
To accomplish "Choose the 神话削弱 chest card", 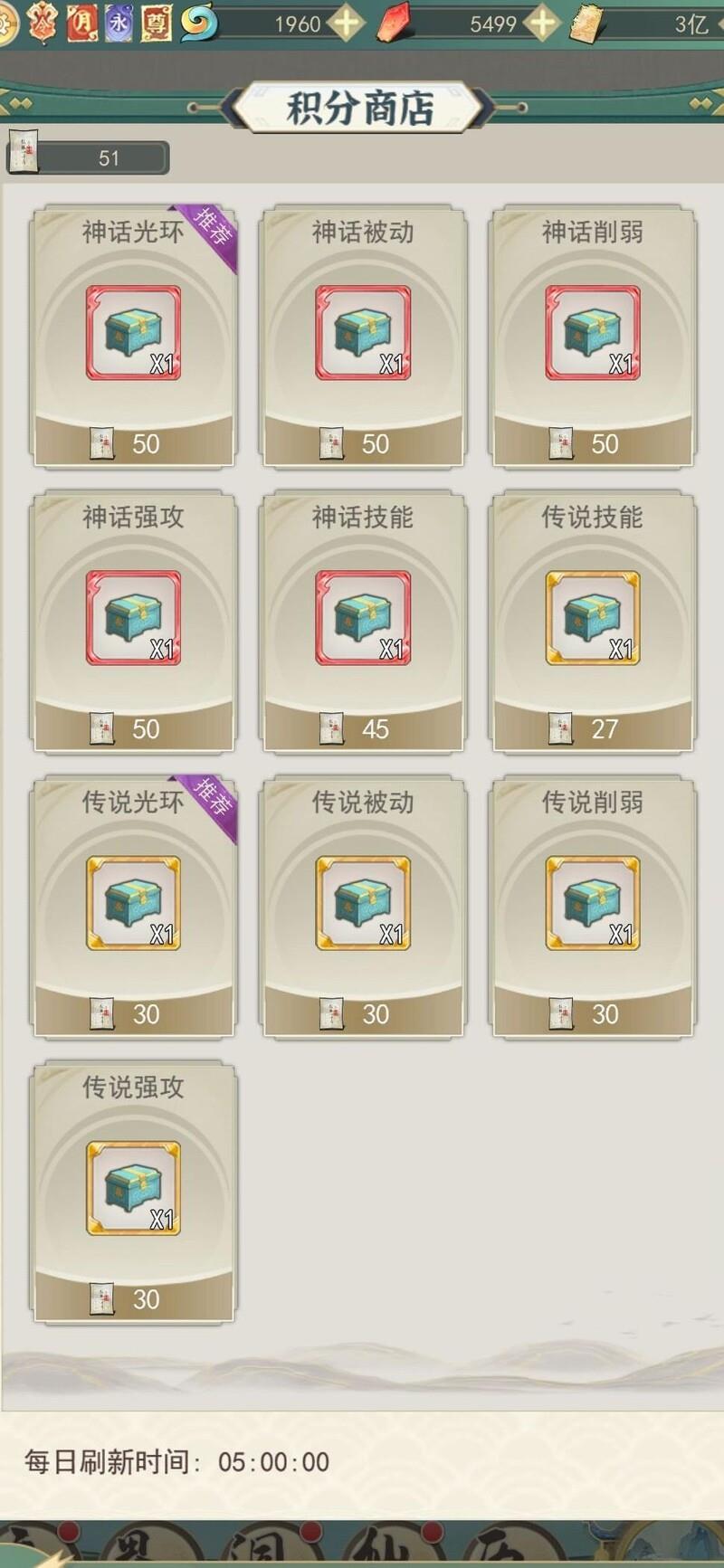I will click(x=593, y=333).
